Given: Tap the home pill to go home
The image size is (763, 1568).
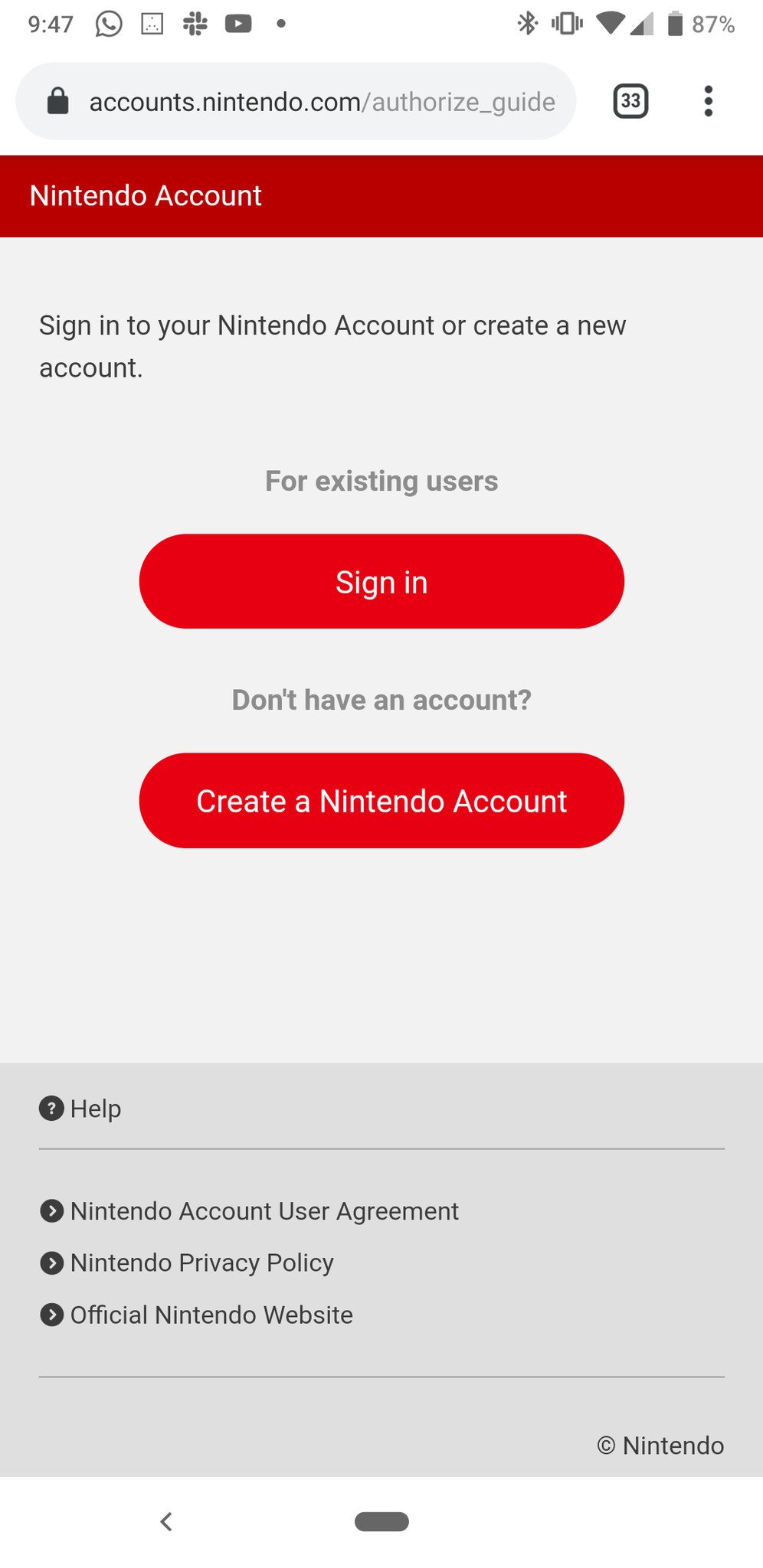Looking at the screenshot, I should click(381, 1521).
